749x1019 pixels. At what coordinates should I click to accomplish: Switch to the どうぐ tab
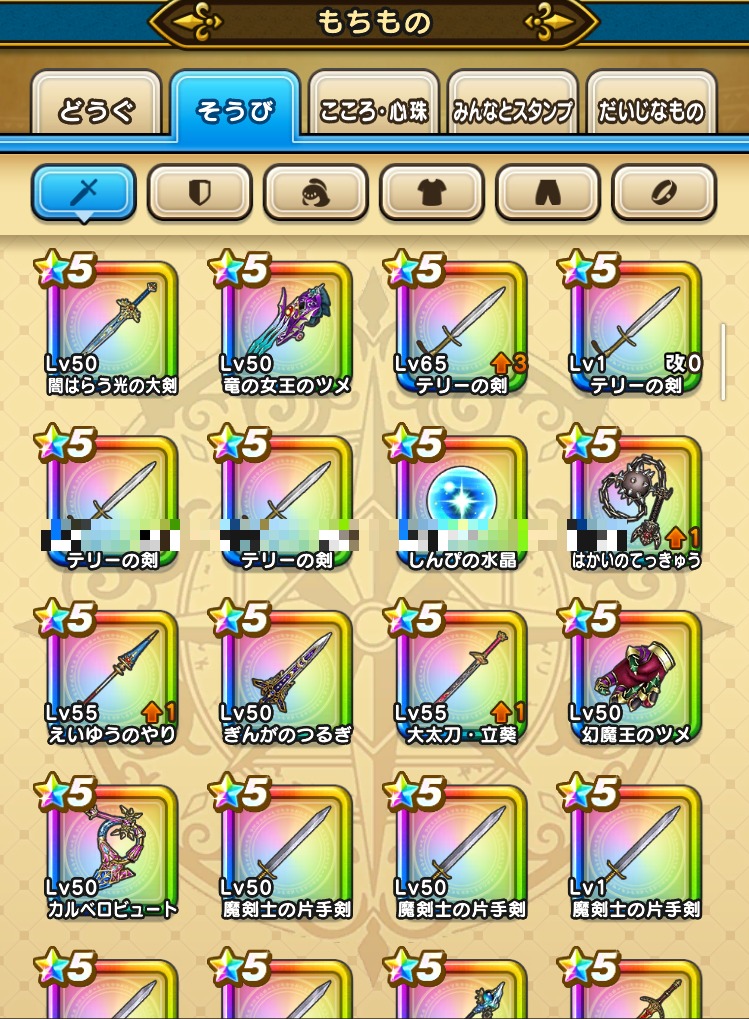pos(96,108)
